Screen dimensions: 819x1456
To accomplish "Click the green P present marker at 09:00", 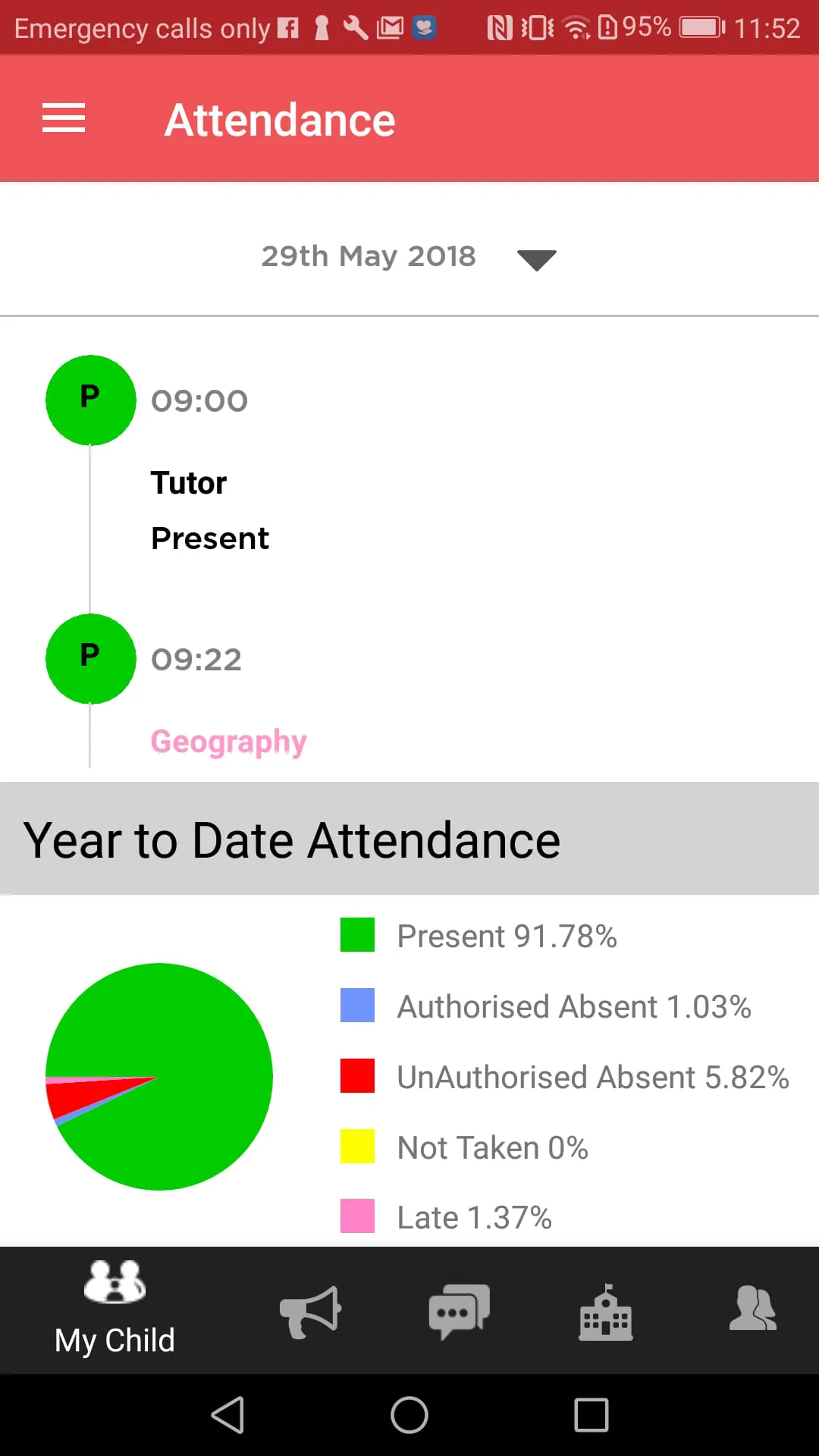I will [x=90, y=400].
